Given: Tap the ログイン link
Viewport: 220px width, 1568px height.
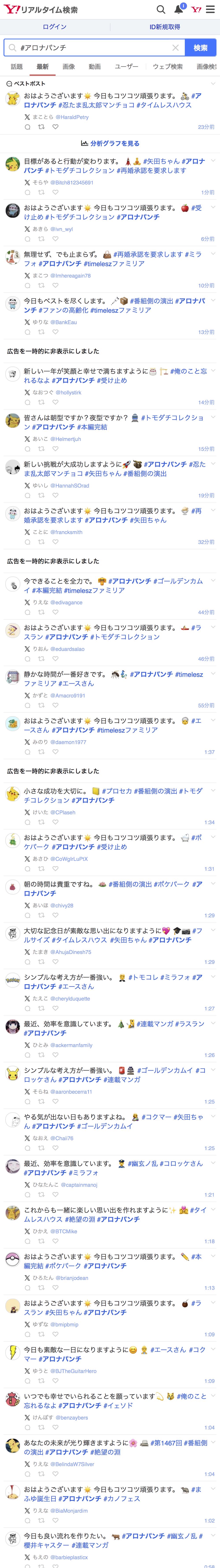Looking at the screenshot, I should 55,27.
